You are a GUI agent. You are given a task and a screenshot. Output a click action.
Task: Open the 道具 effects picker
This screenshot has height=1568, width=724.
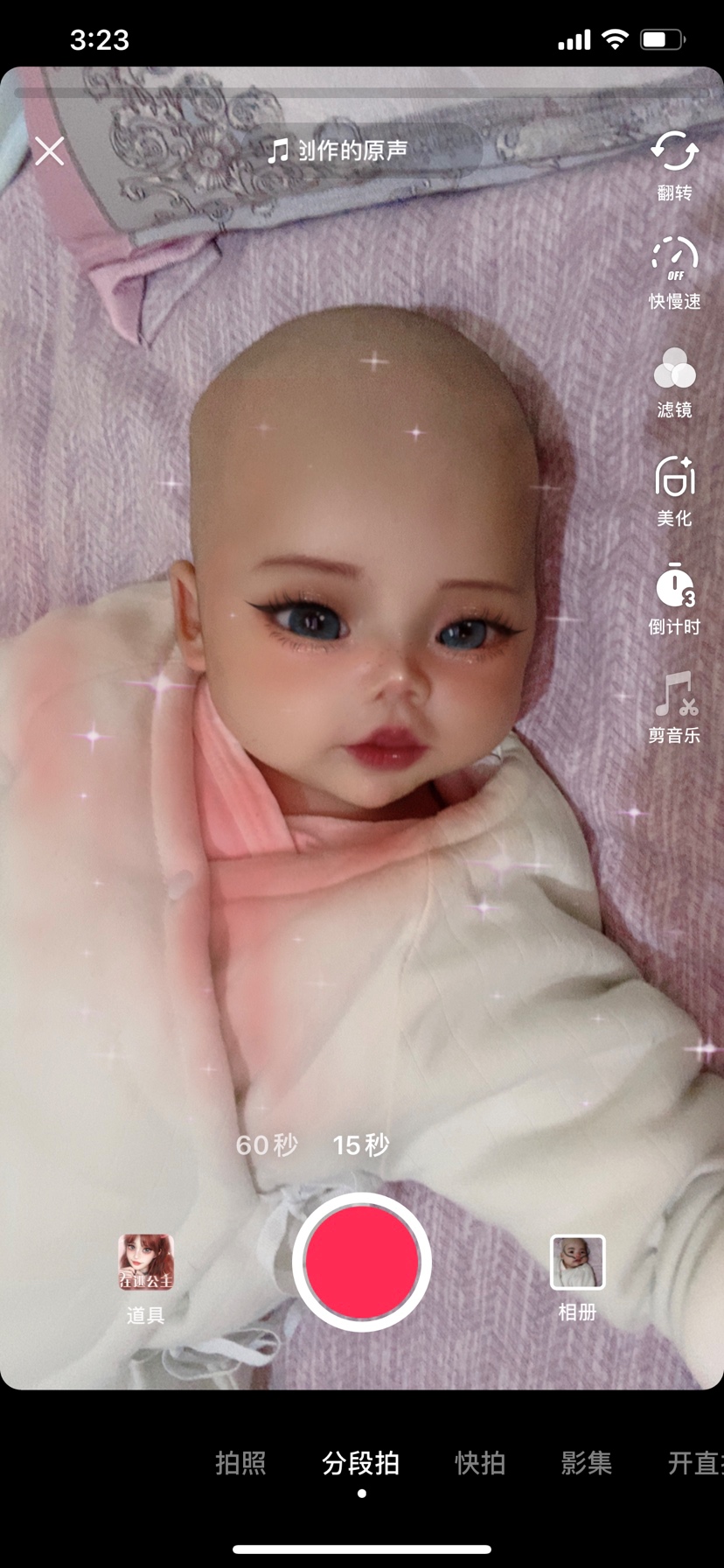(x=146, y=1277)
